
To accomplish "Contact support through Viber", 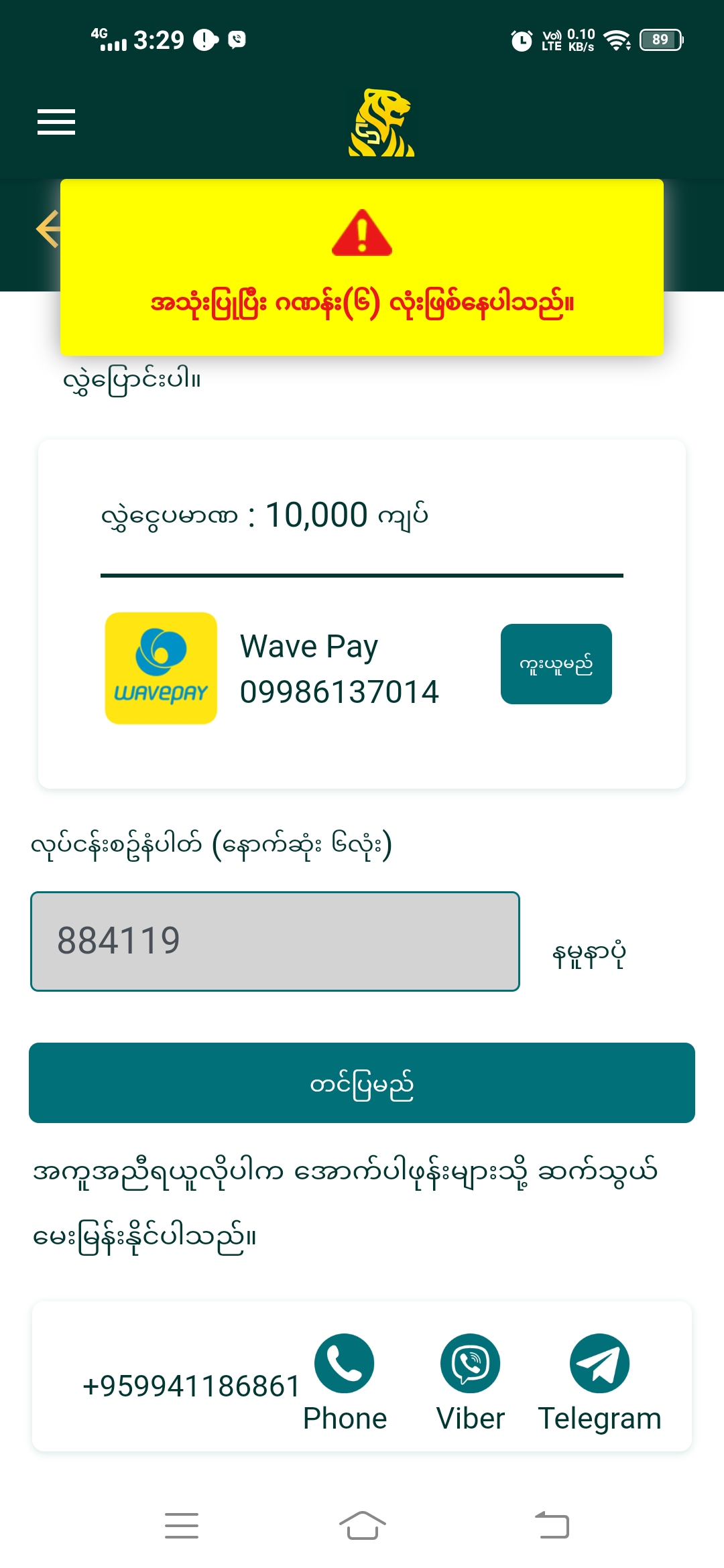I will click(470, 1364).
